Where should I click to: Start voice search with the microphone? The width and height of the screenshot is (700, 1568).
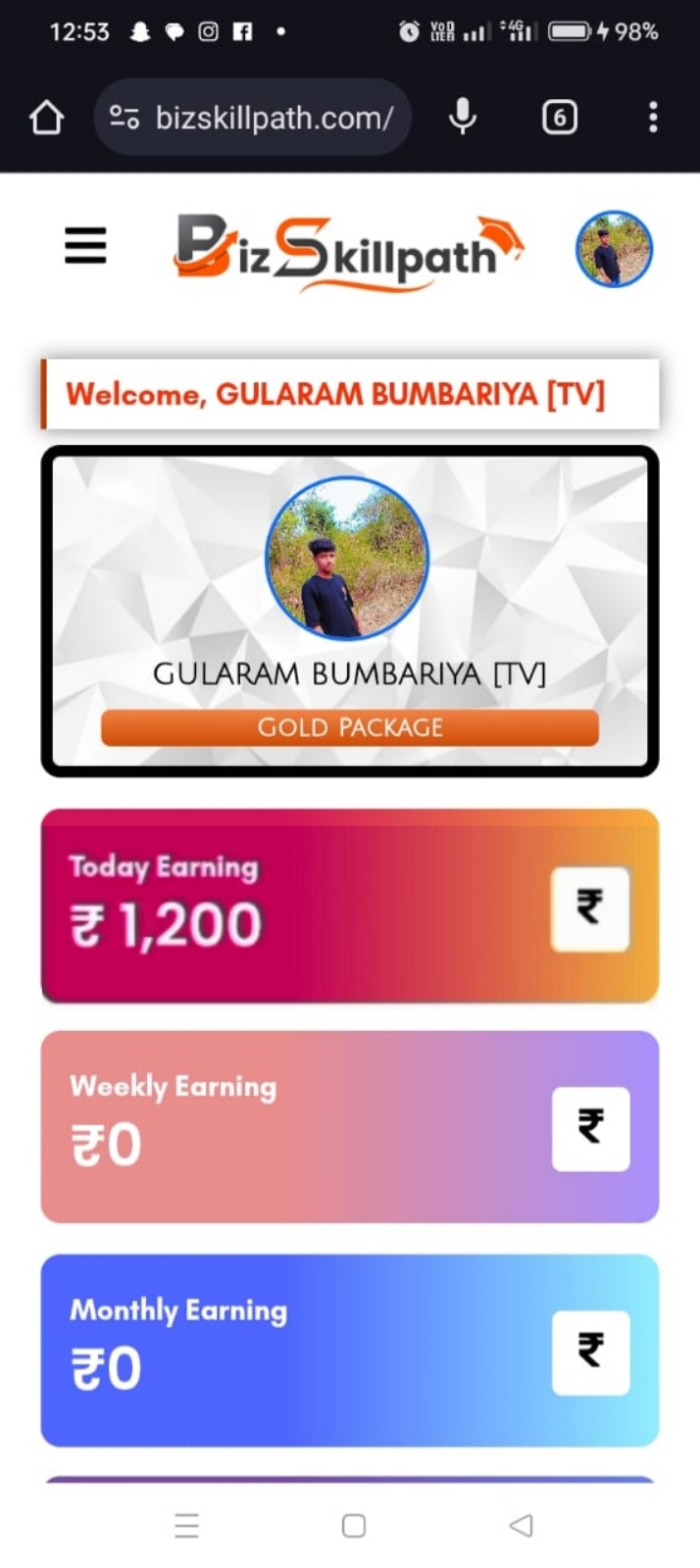(463, 118)
